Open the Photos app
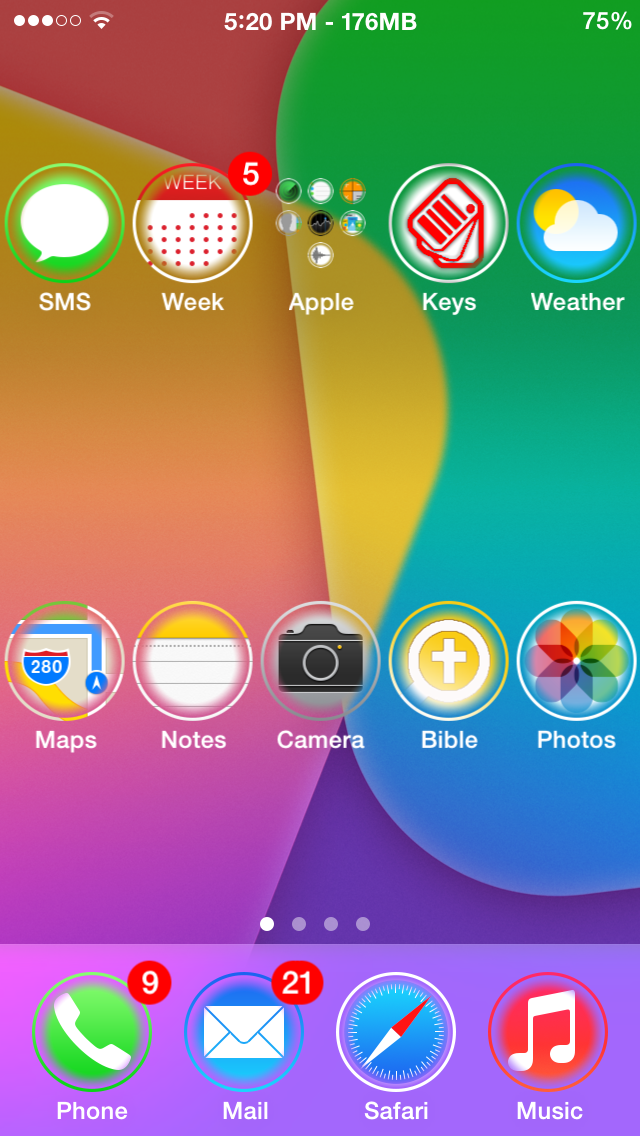 click(576, 660)
